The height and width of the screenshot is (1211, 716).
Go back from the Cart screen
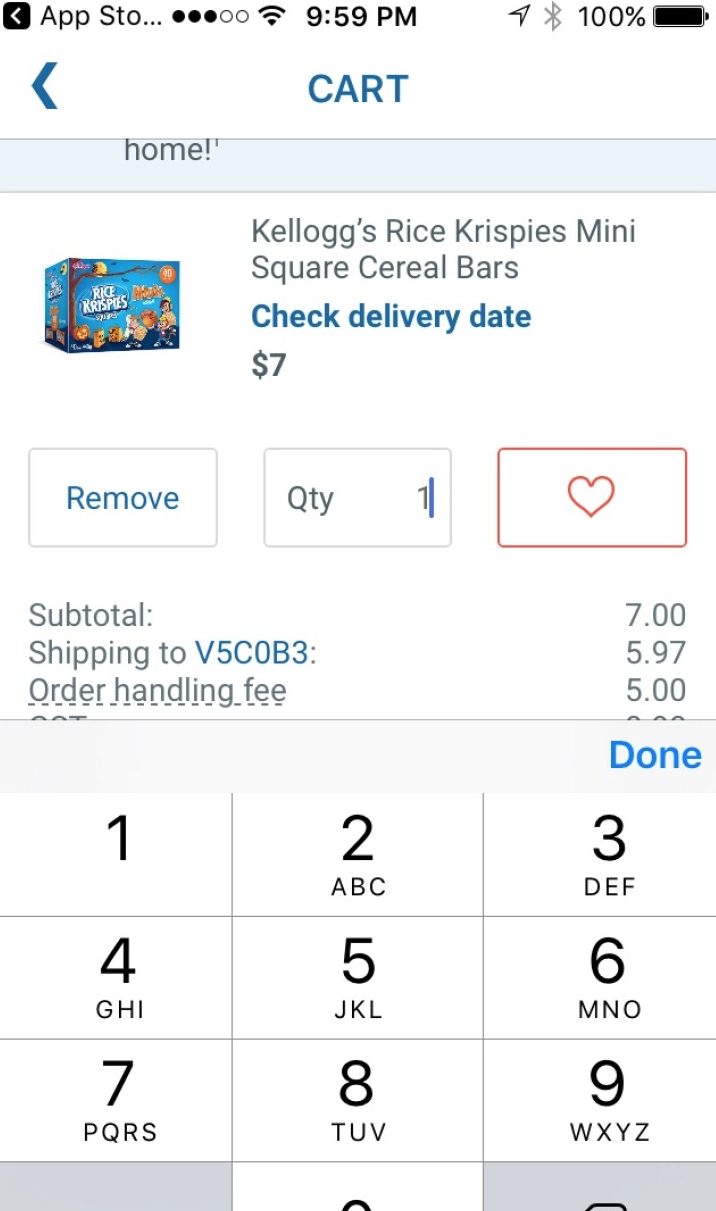pyautogui.click(x=44, y=88)
